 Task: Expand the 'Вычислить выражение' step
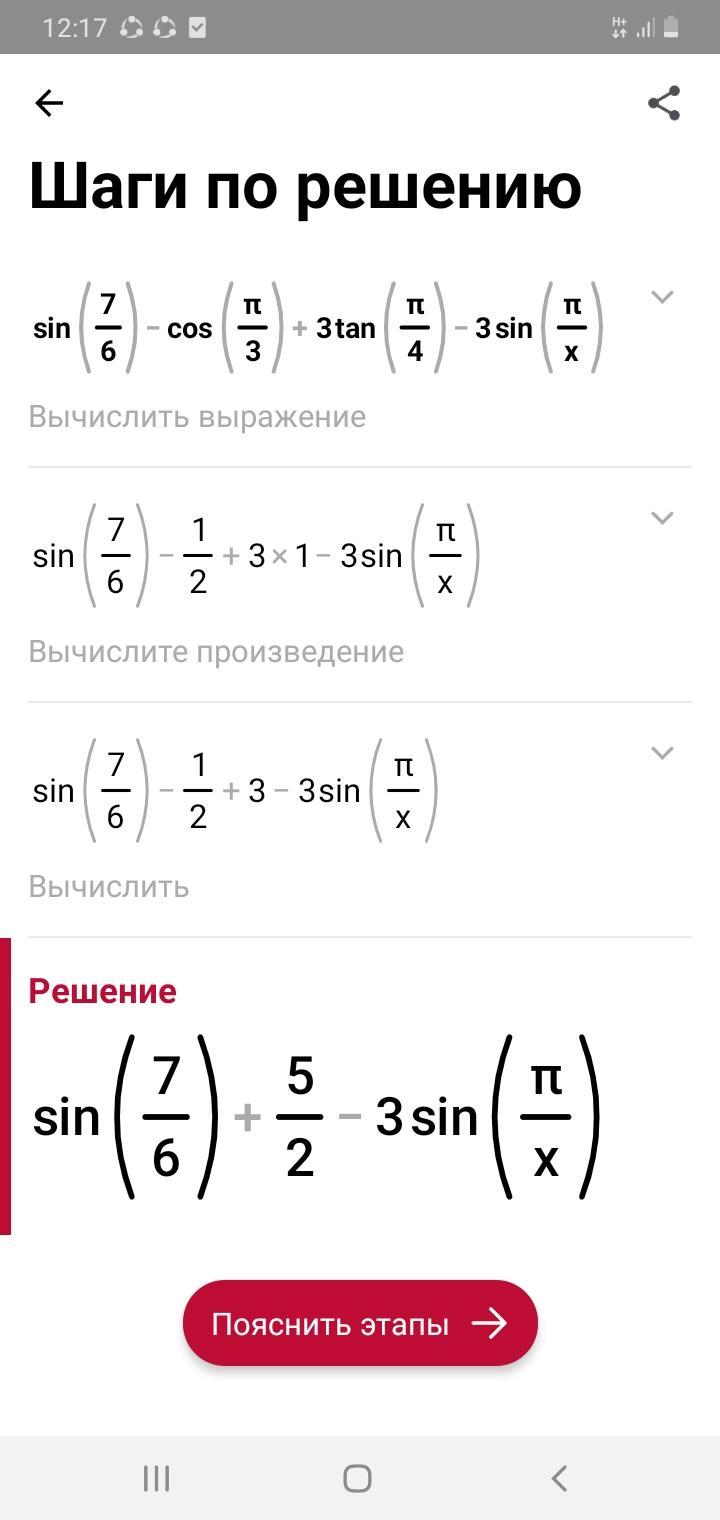[x=662, y=297]
